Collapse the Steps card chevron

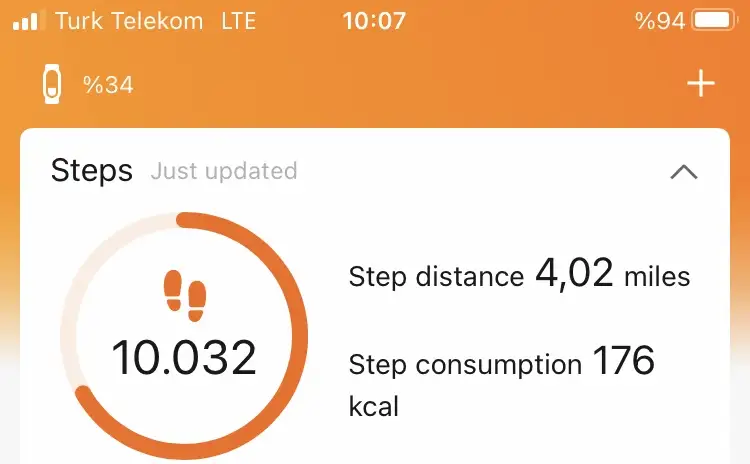tap(684, 172)
